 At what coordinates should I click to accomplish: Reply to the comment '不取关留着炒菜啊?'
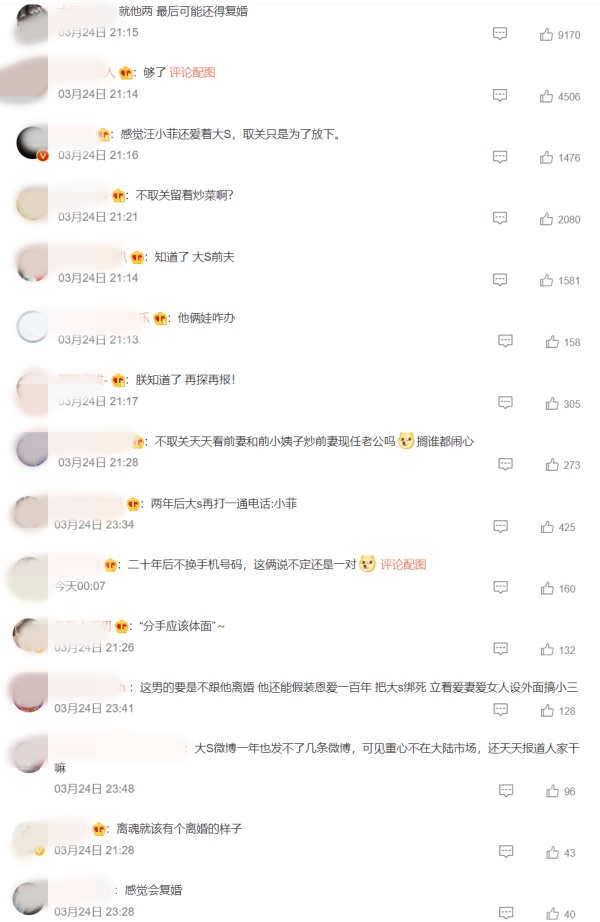500,218
